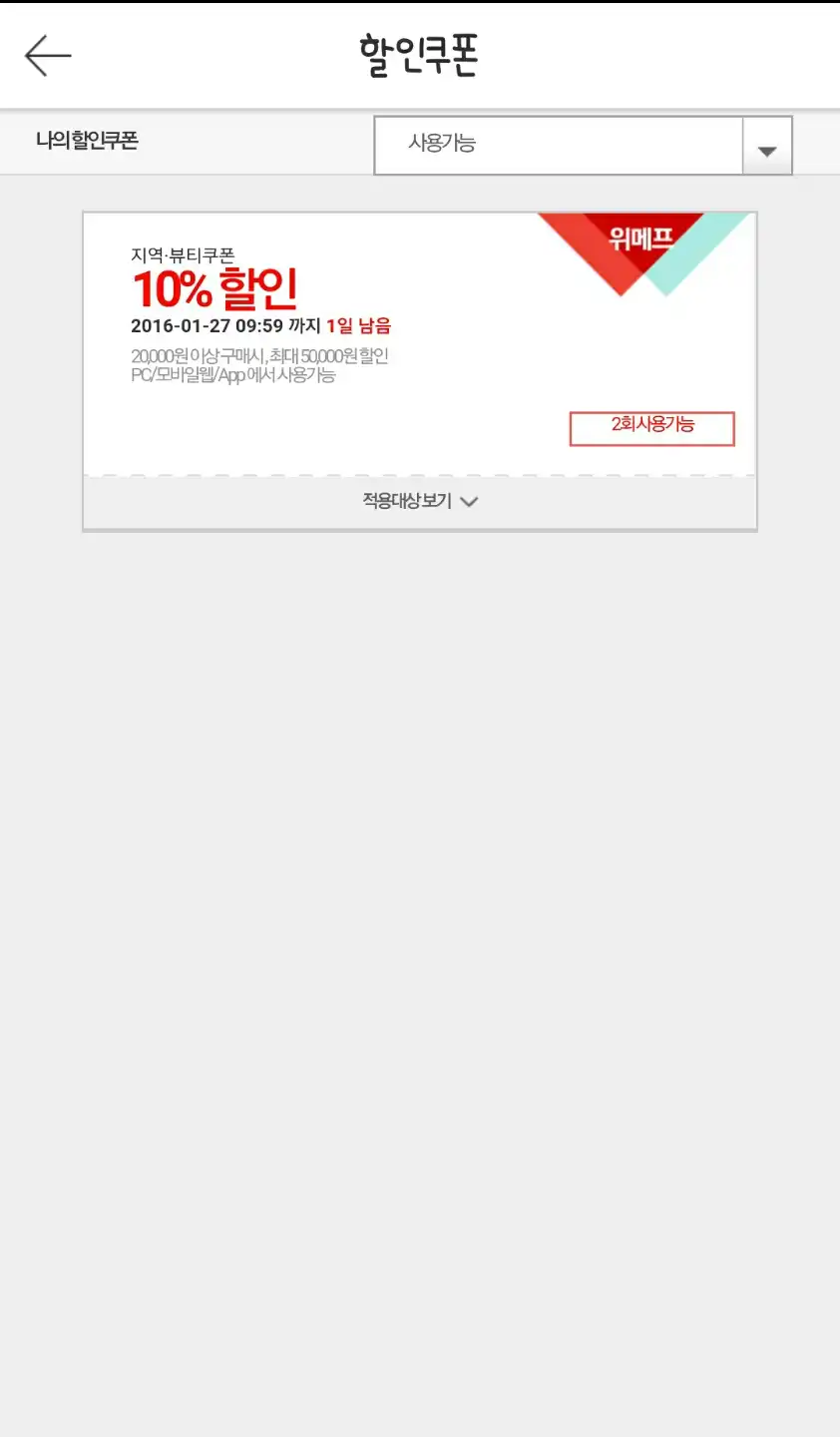Click the 20,000원 minimum purchase condition text
840x1437 pixels.
[x=261, y=355]
